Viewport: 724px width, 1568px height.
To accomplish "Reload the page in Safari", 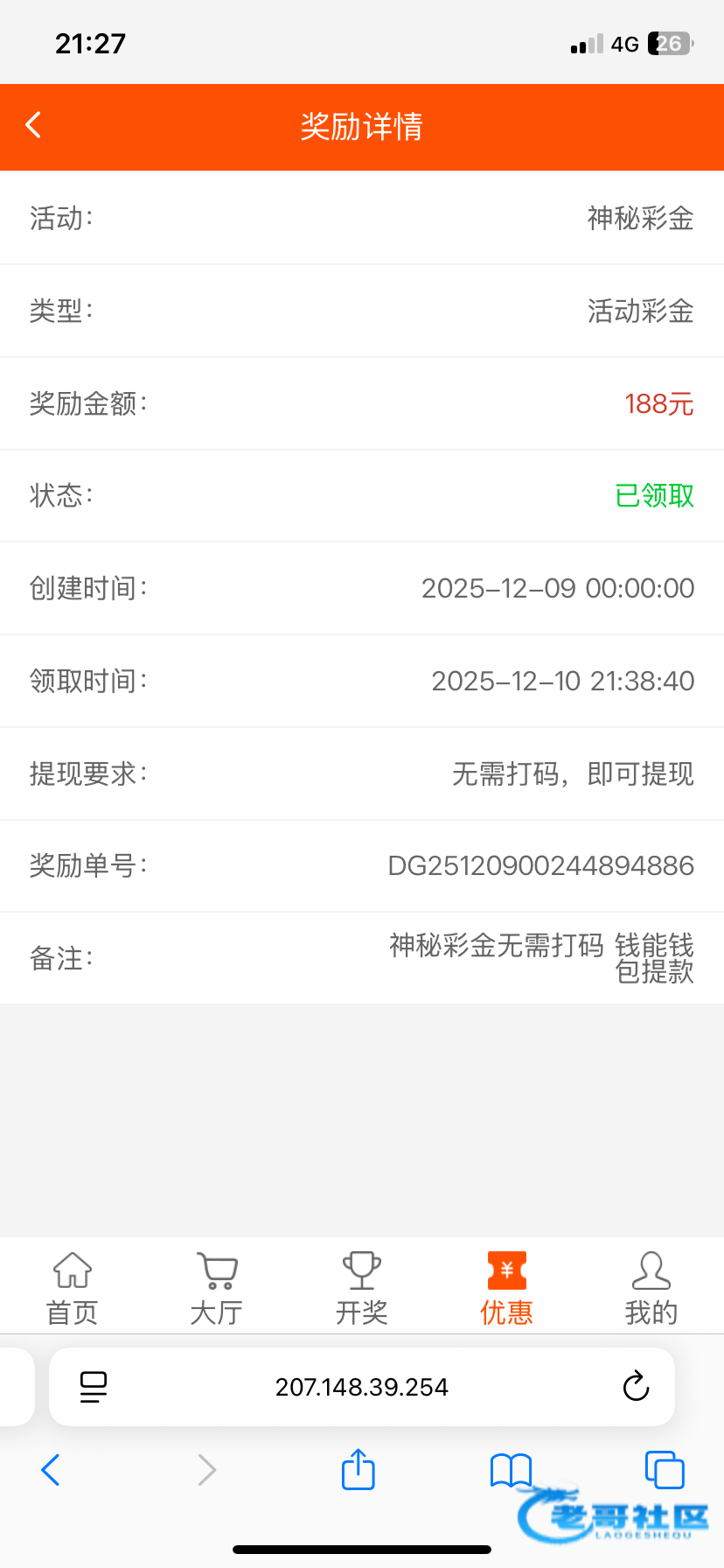I will 636,1387.
